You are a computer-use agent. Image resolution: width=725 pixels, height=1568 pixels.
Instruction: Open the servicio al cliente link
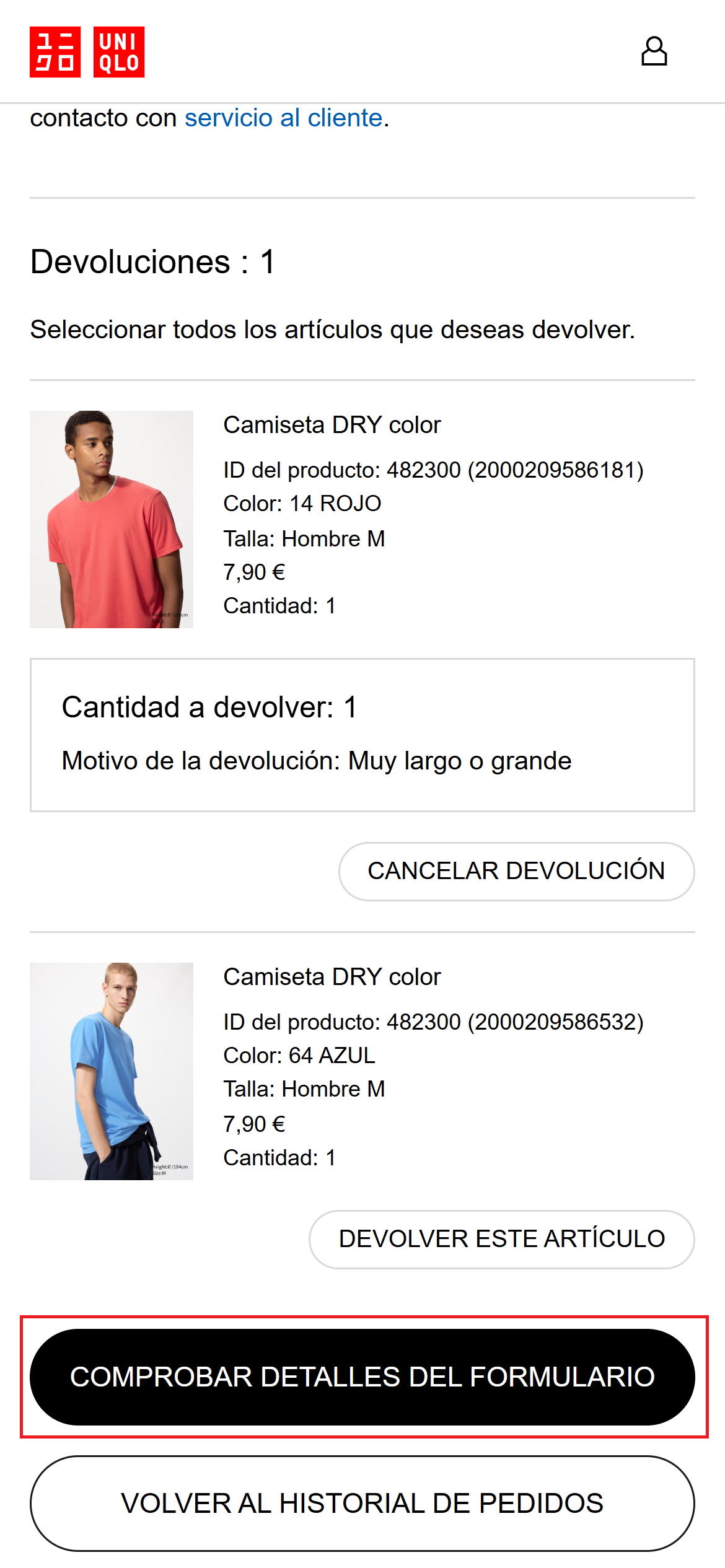pyautogui.click(x=283, y=118)
